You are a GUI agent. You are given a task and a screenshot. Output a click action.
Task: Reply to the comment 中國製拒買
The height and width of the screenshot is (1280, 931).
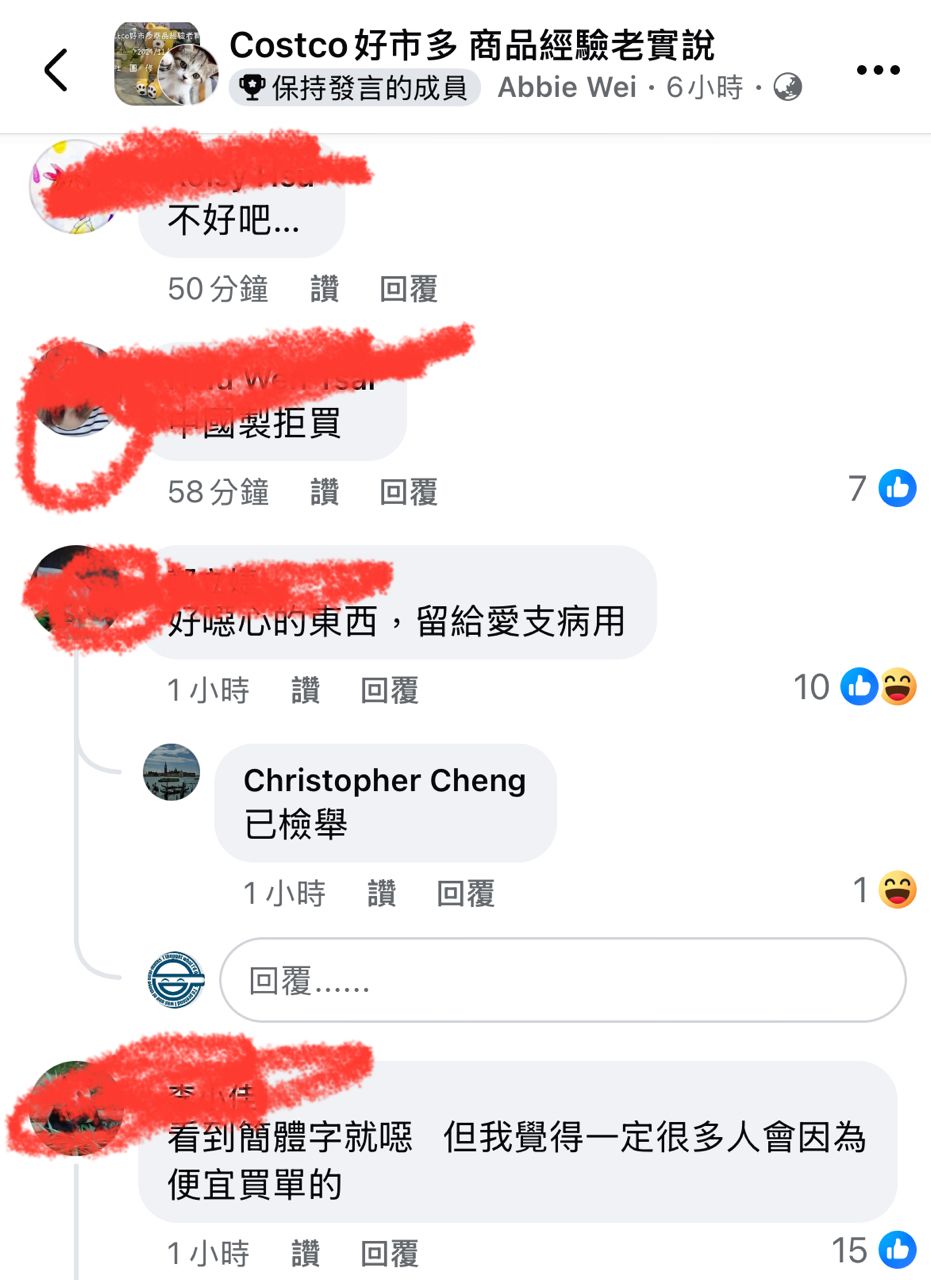tap(409, 492)
